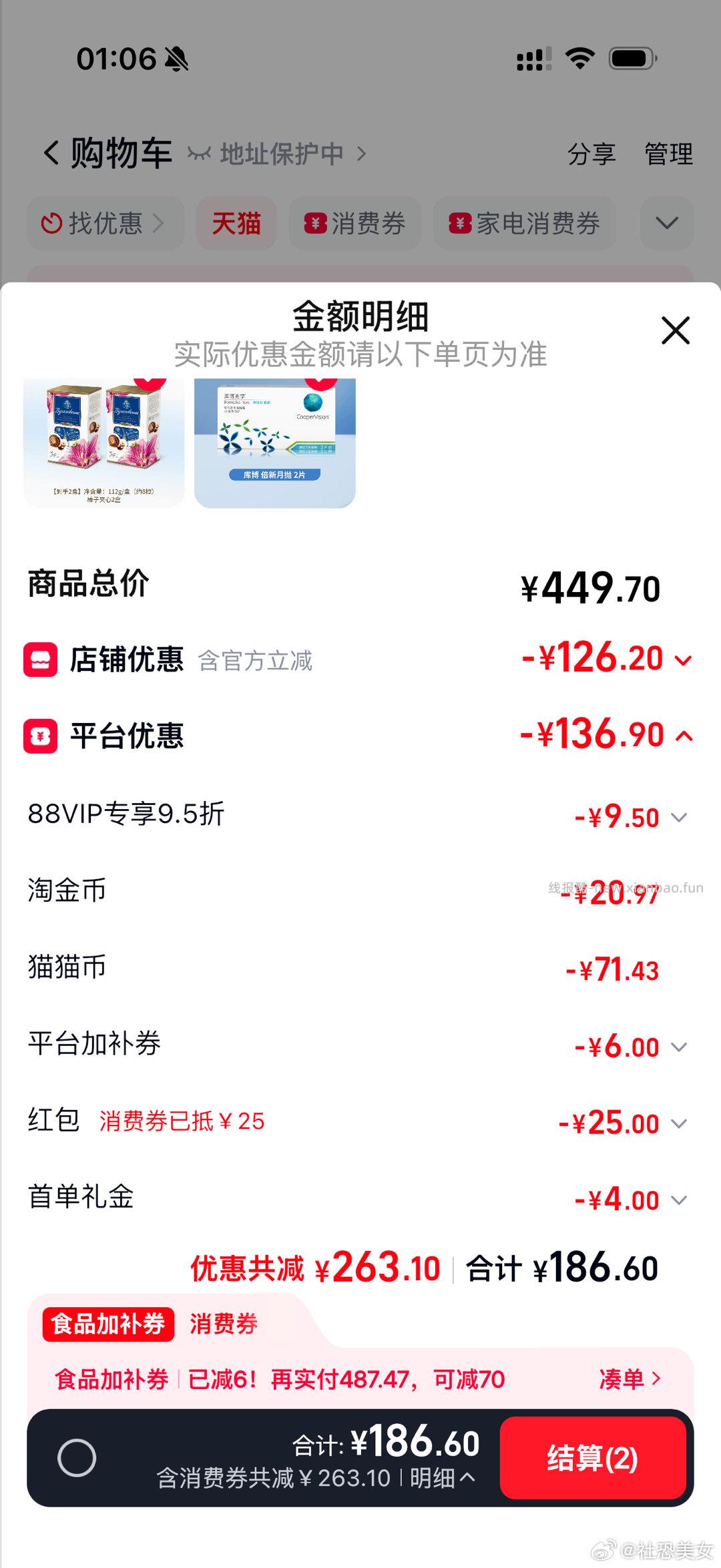This screenshot has width=721, height=1568.
Task: Close the 金额明细 popup with the X
Action: pyautogui.click(x=676, y=332)
